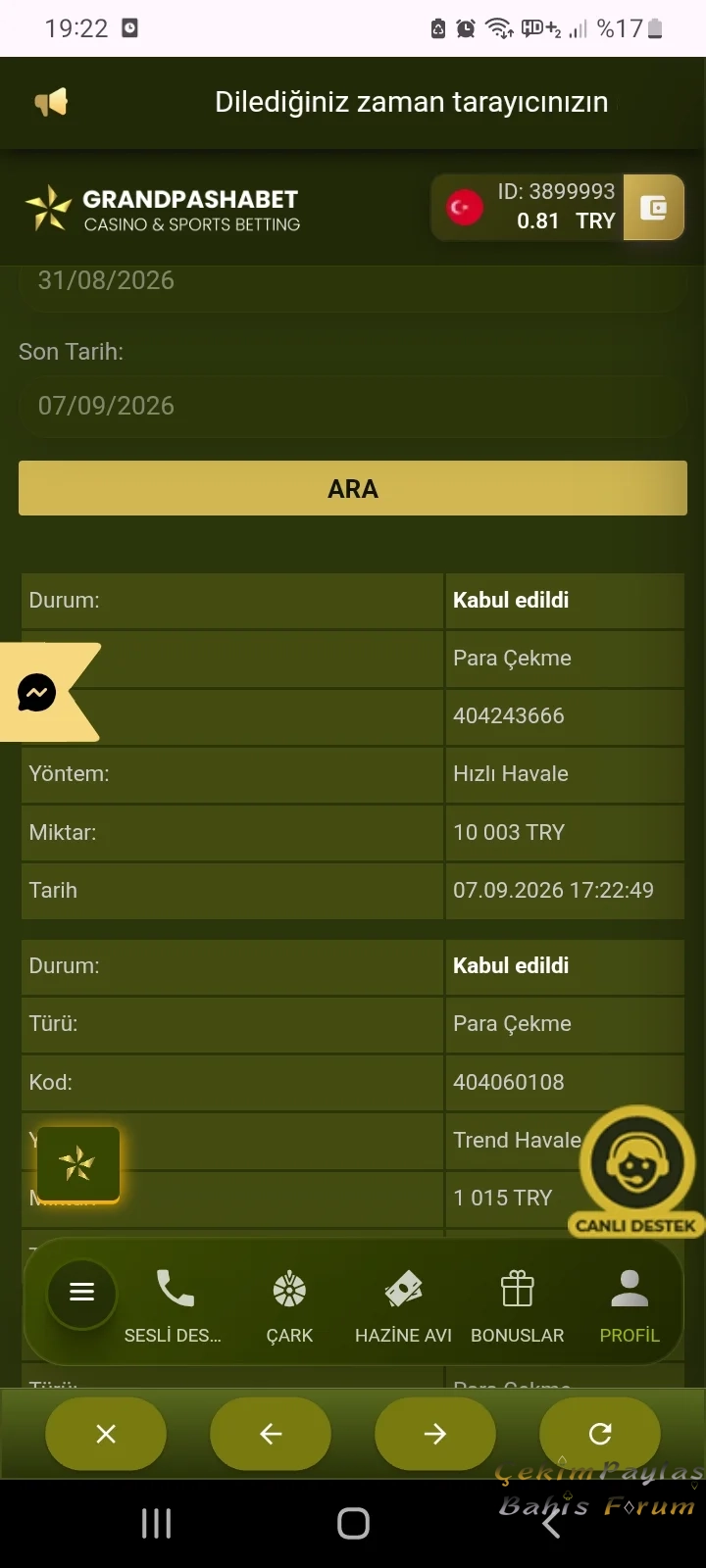This screenshot has width=706, height=1568.
Task: Navigate forward with the right arrow
Action: [435, 1434]
